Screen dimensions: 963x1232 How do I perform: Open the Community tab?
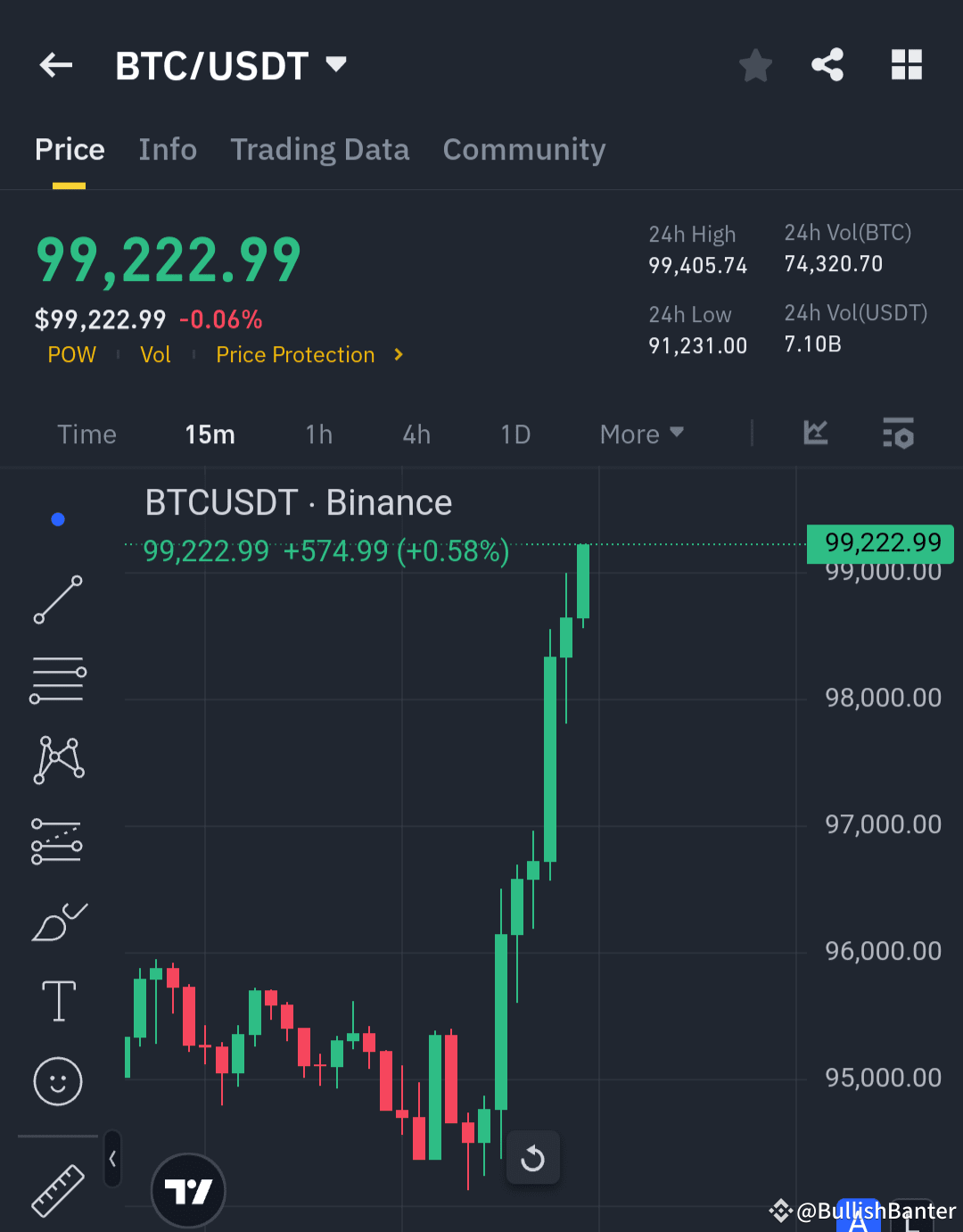[523, 149]
